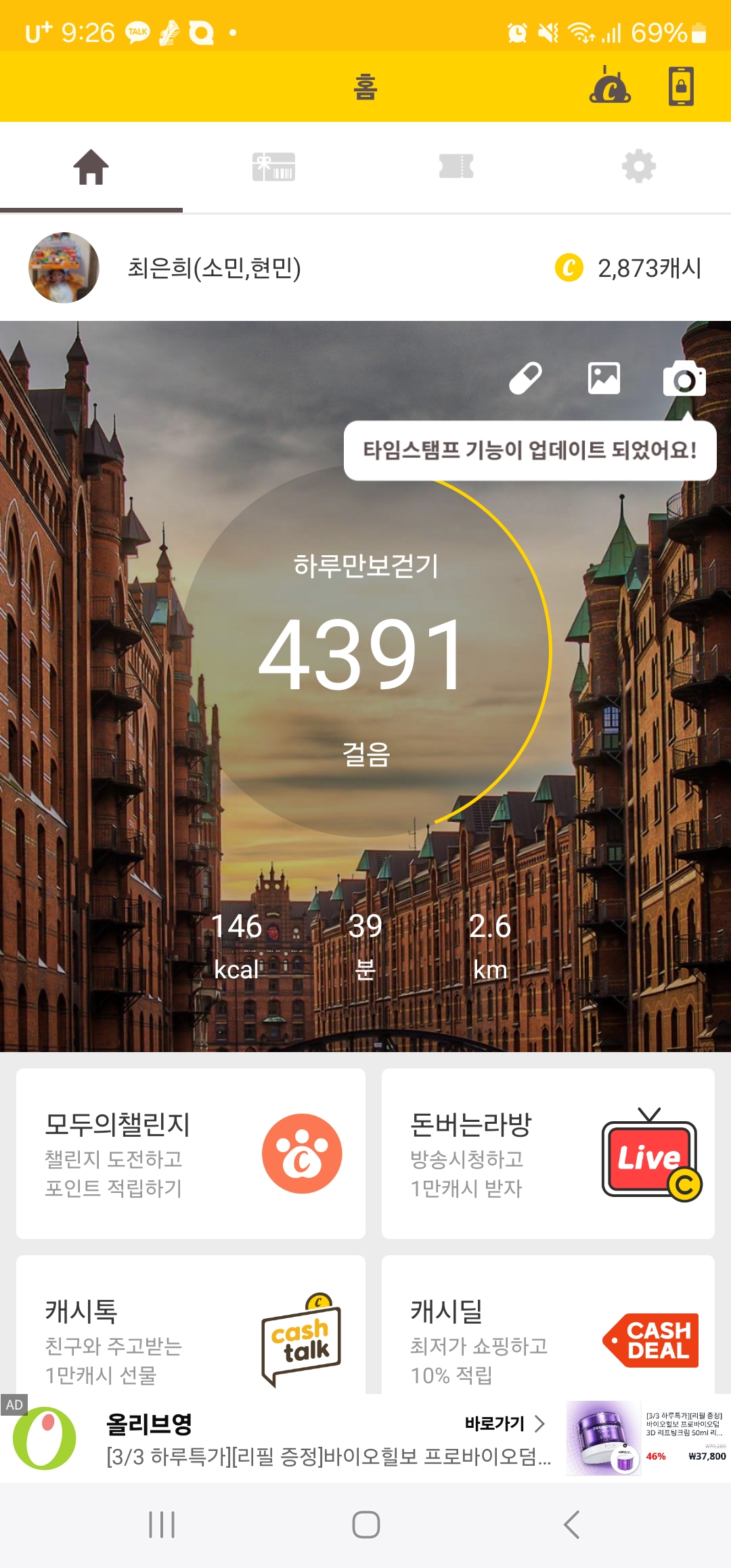Open the gallery image icon
Viewport: 731px width, 1568px height.
[604, 378]
